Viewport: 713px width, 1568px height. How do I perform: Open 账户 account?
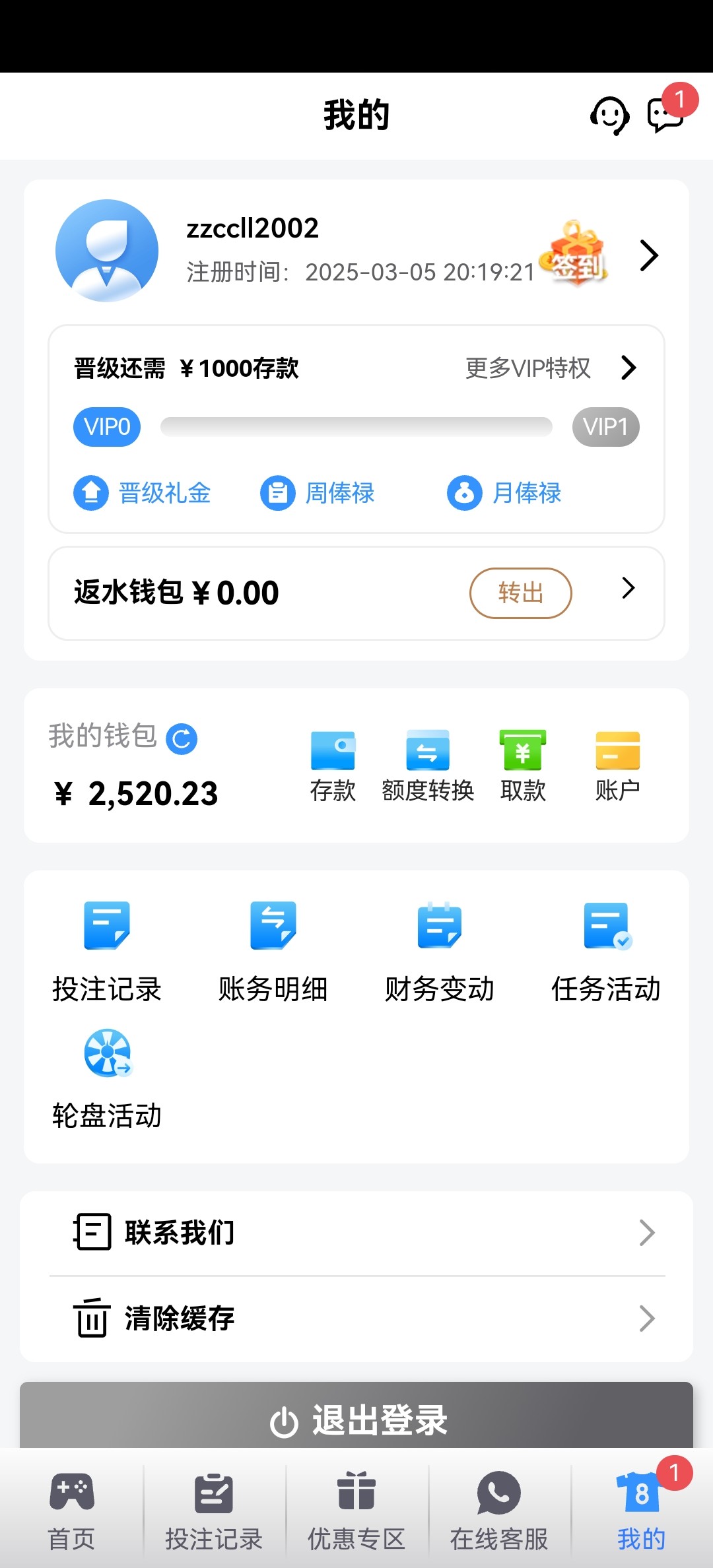[x=617, y=766]
